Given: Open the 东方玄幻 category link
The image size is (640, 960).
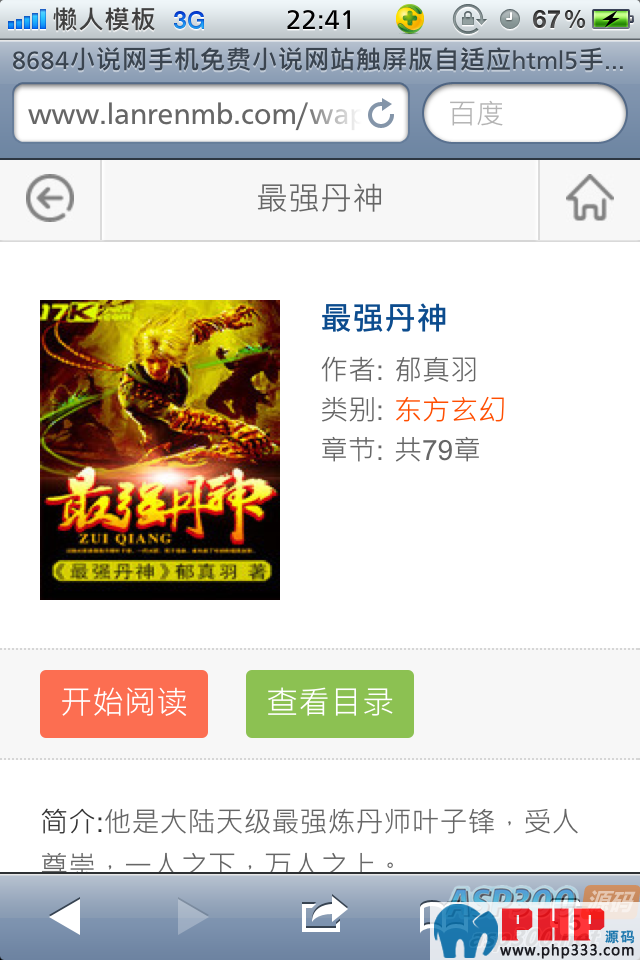Looking at the screenshot, I should tap(450, 409).
